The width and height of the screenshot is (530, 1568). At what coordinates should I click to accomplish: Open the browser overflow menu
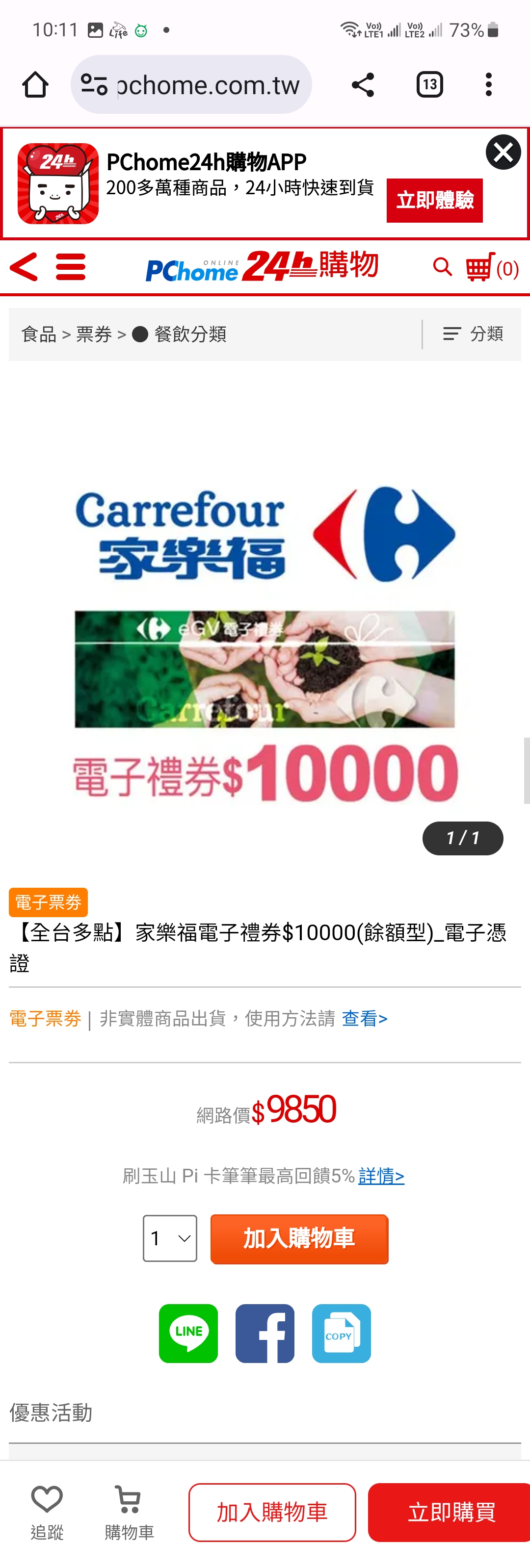488,85
